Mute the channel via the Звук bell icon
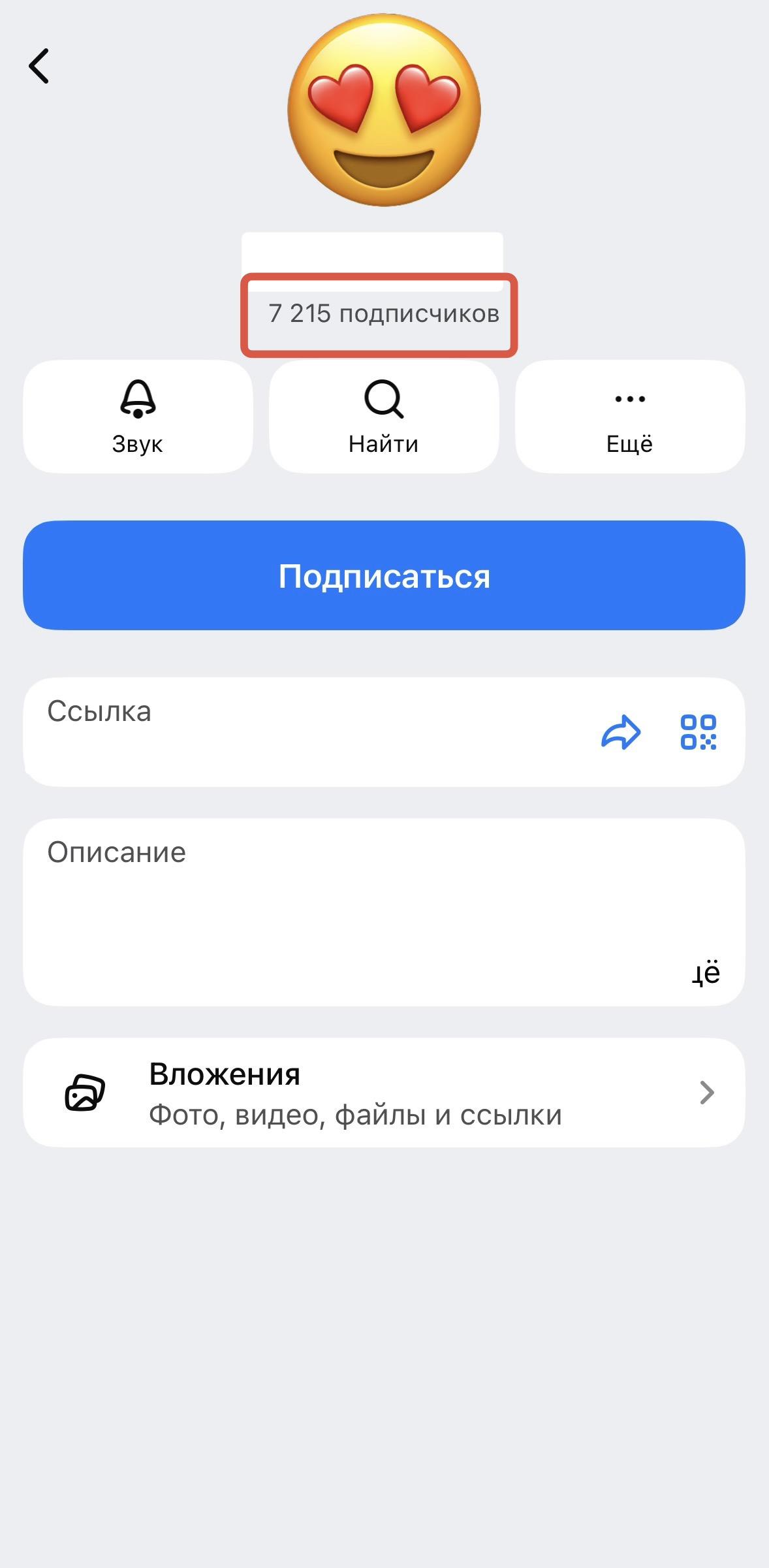Viewport: 769px width, 1568px height. tap(138, 405)
